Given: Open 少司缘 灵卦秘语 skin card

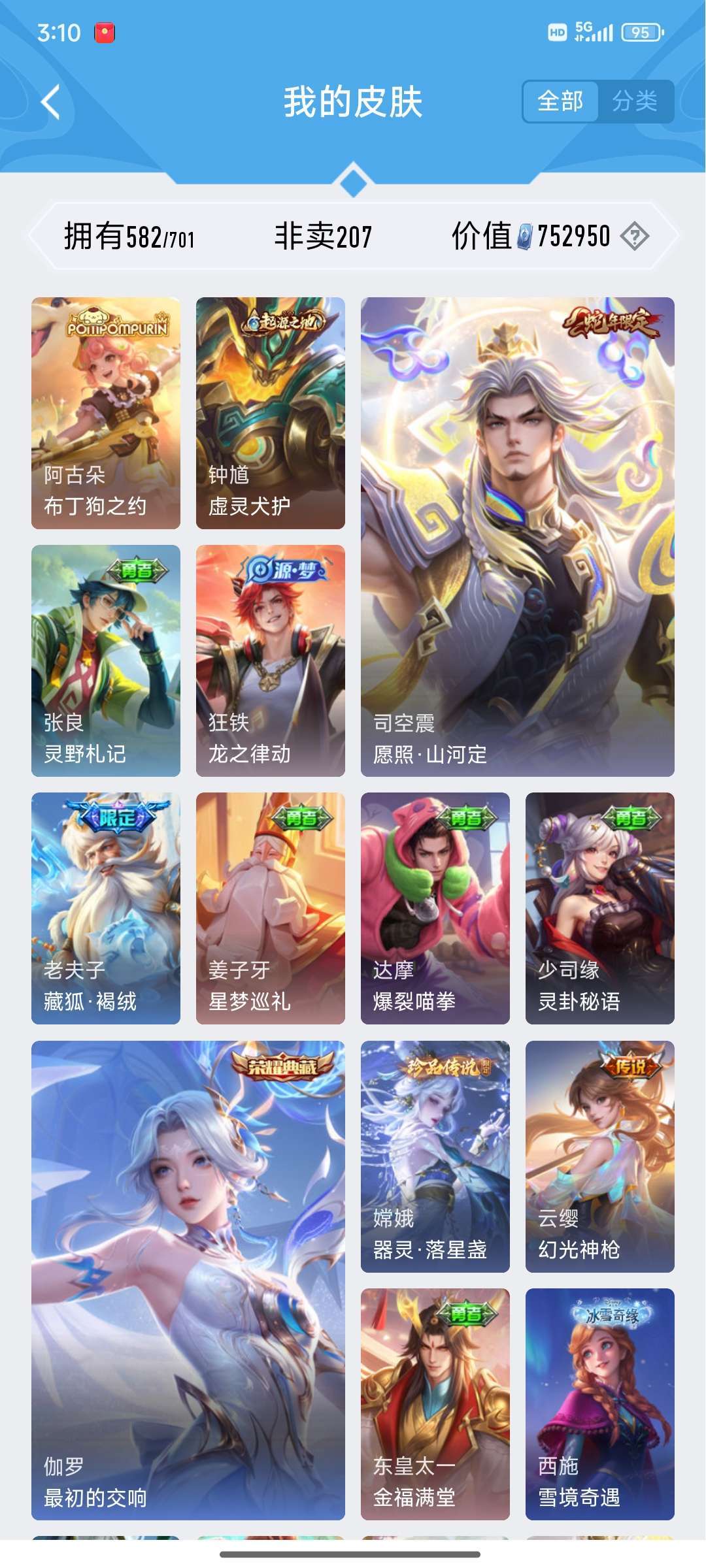Looking at the screenshot, I should click(600, 908).
